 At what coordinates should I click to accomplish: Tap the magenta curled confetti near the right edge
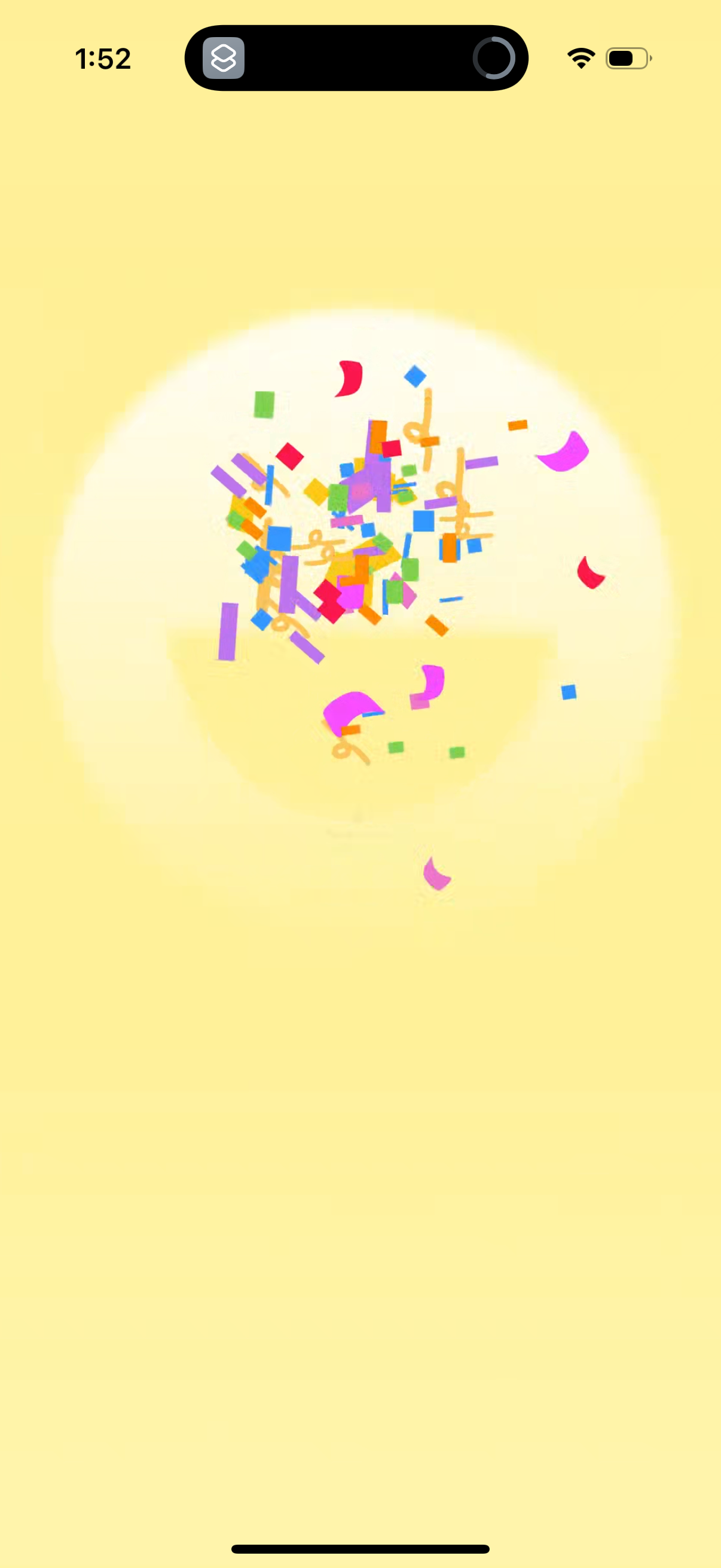tap(564, 453)
